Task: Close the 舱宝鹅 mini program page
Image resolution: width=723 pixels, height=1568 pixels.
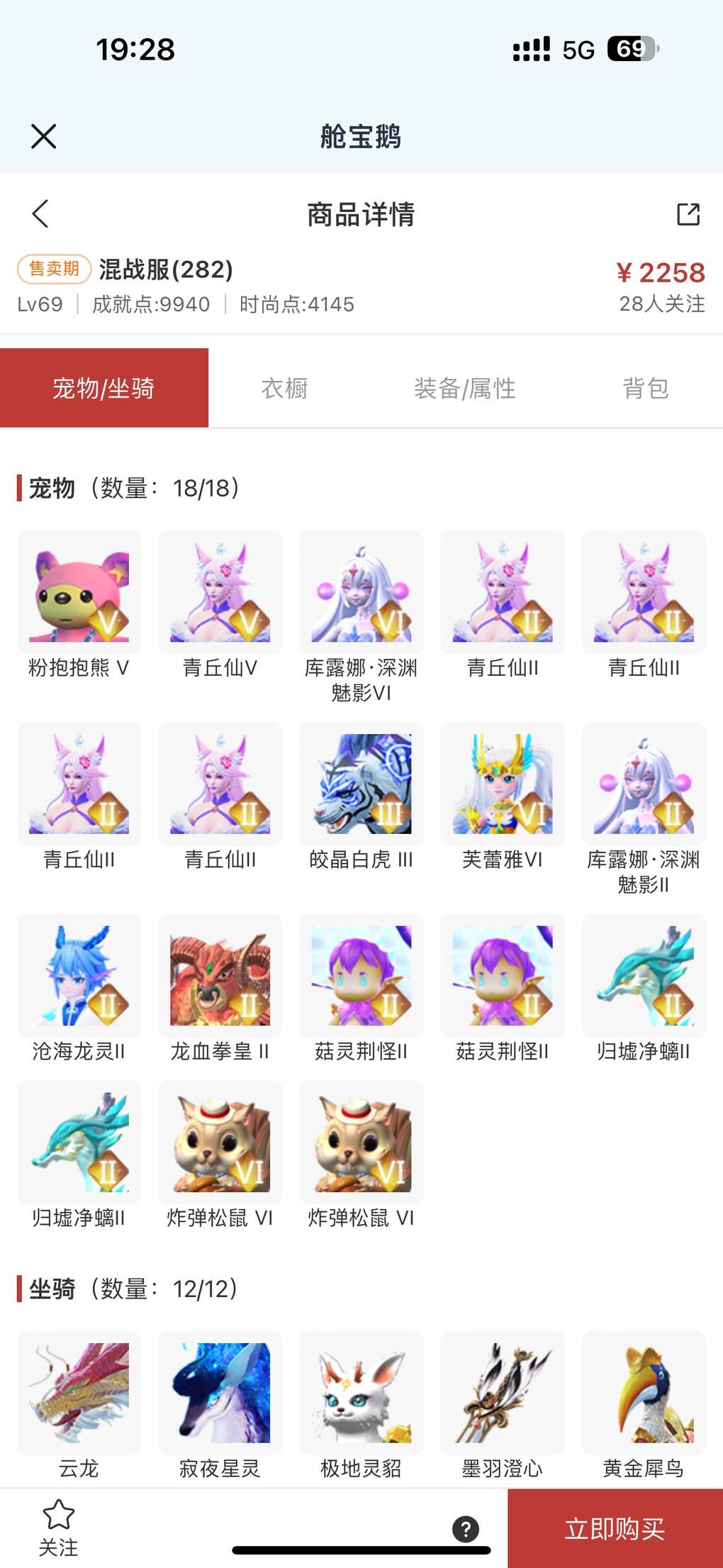Action: coord(43,136)
